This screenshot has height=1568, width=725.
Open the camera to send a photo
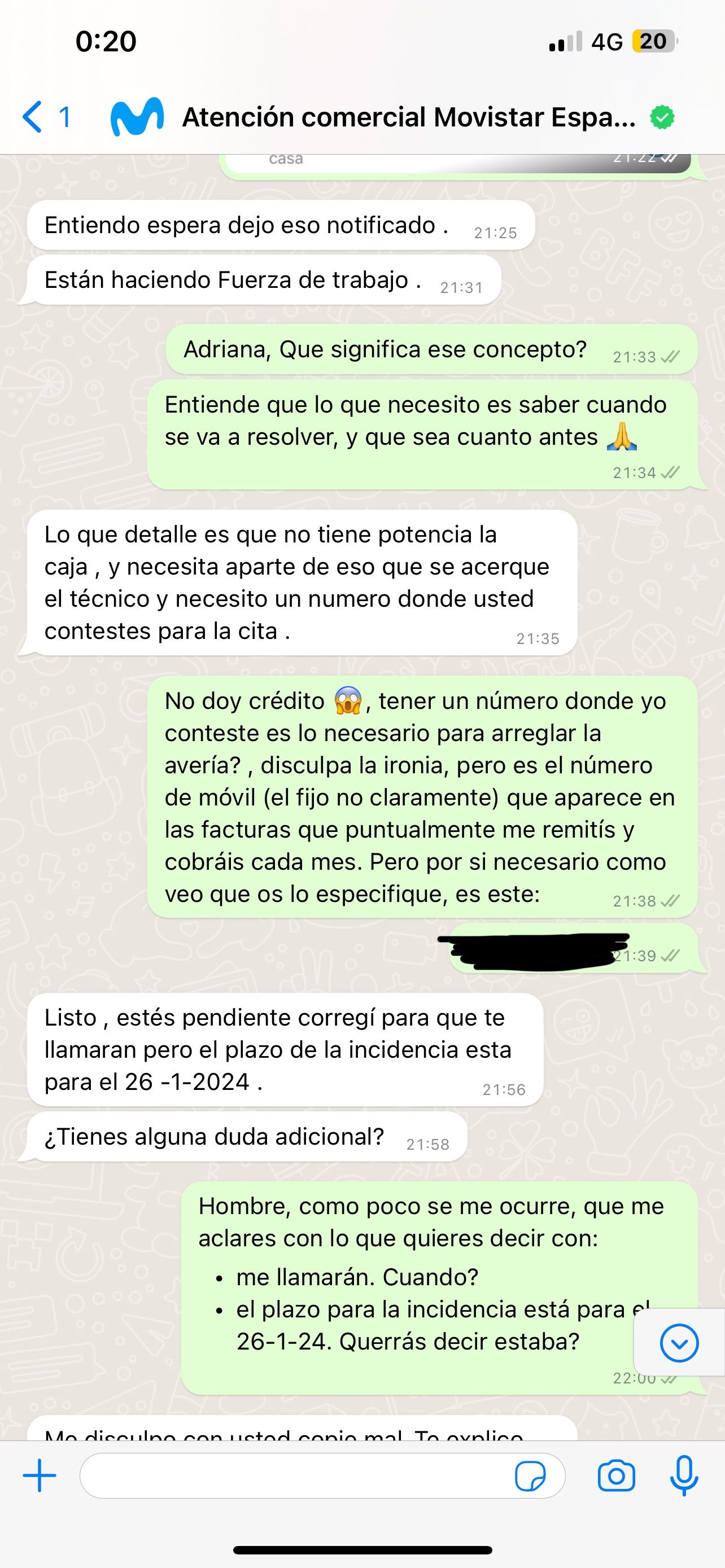616,1476
